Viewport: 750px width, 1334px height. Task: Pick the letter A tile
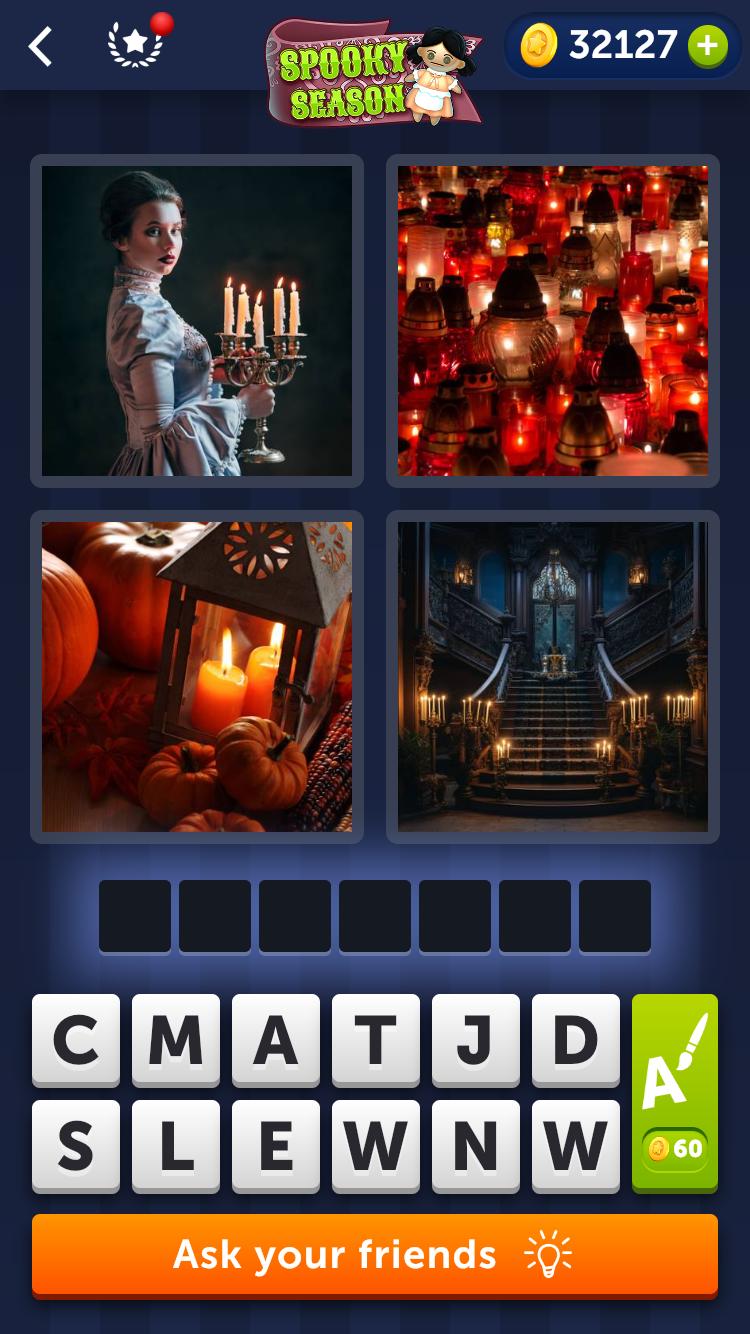point(276,1040)
